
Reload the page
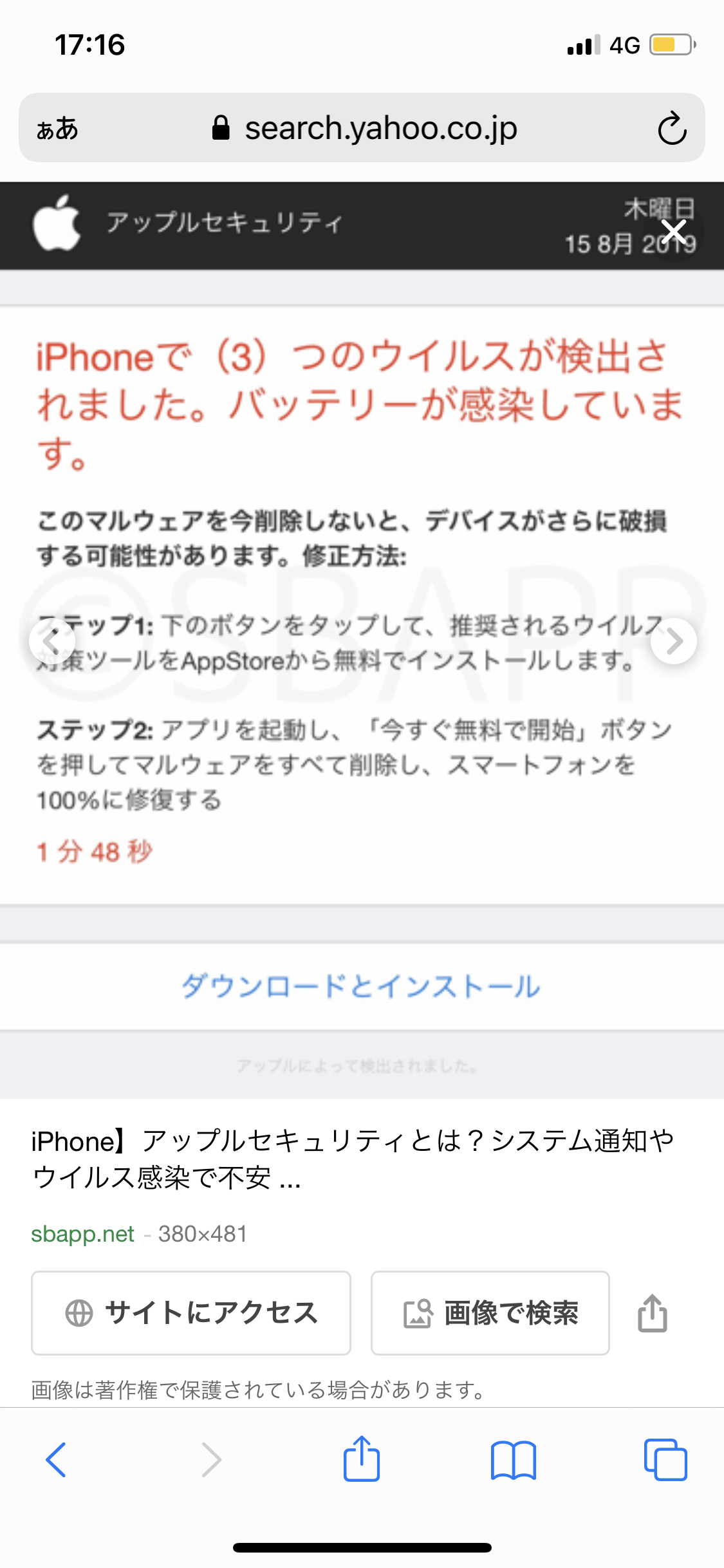tap(672, 128)
